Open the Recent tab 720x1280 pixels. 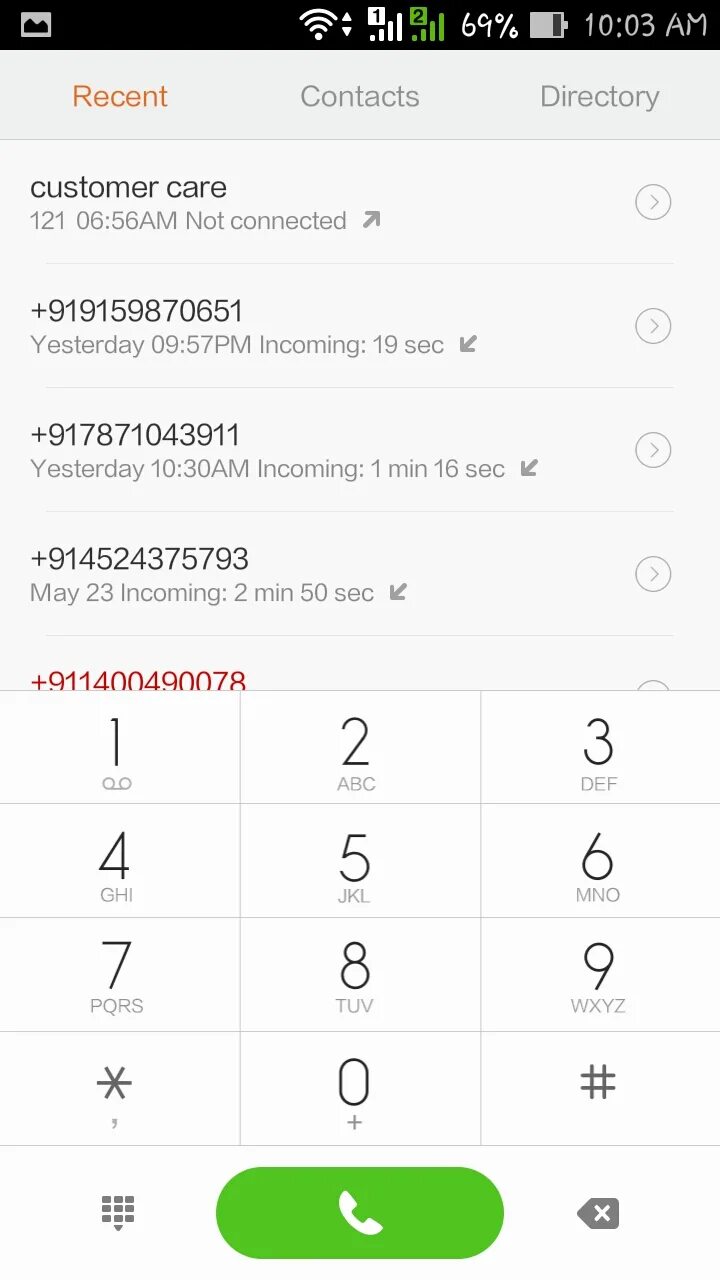[x=120, y=96]
